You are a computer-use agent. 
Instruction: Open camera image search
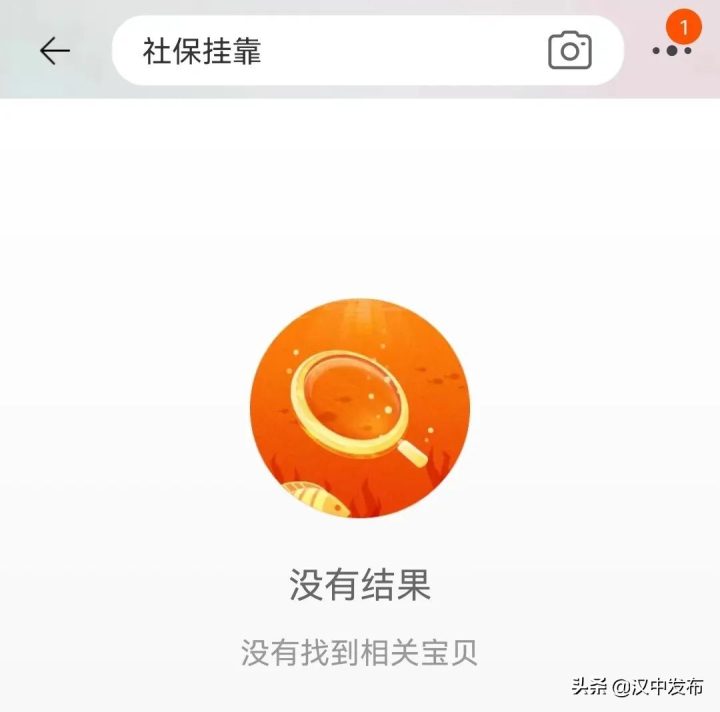point(570,51)
